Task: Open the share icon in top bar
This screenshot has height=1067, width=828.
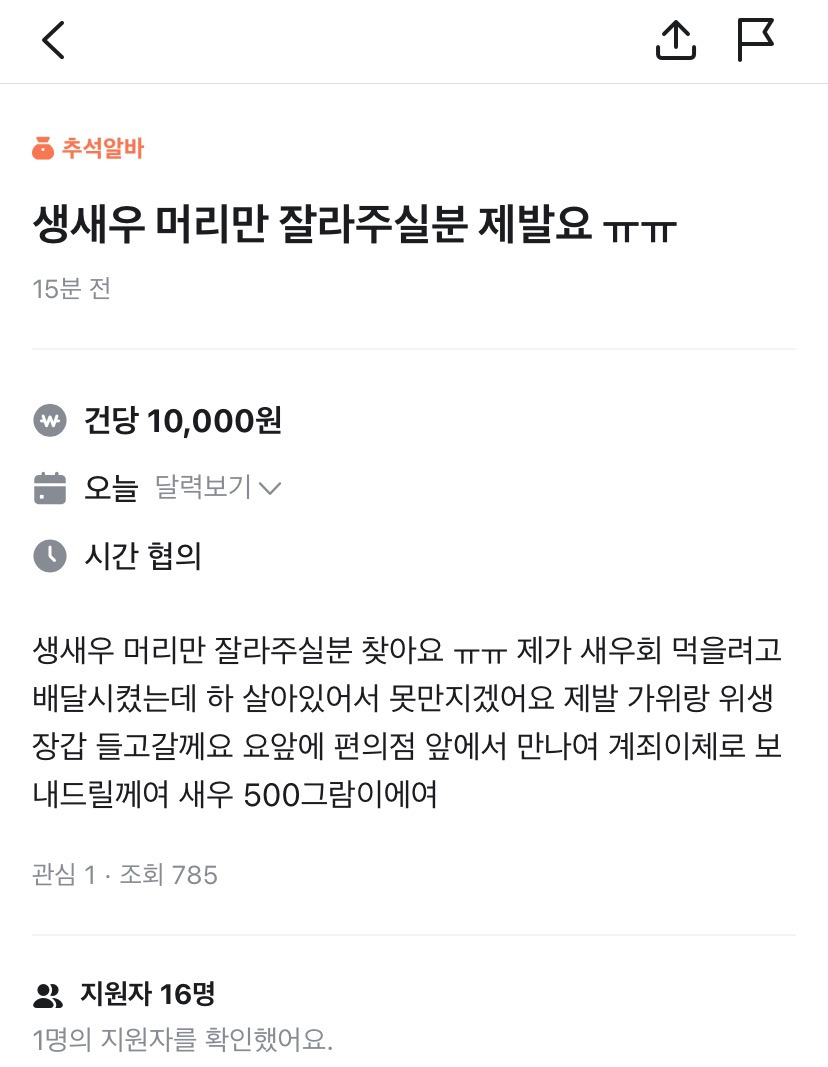Action: point(677,41)
